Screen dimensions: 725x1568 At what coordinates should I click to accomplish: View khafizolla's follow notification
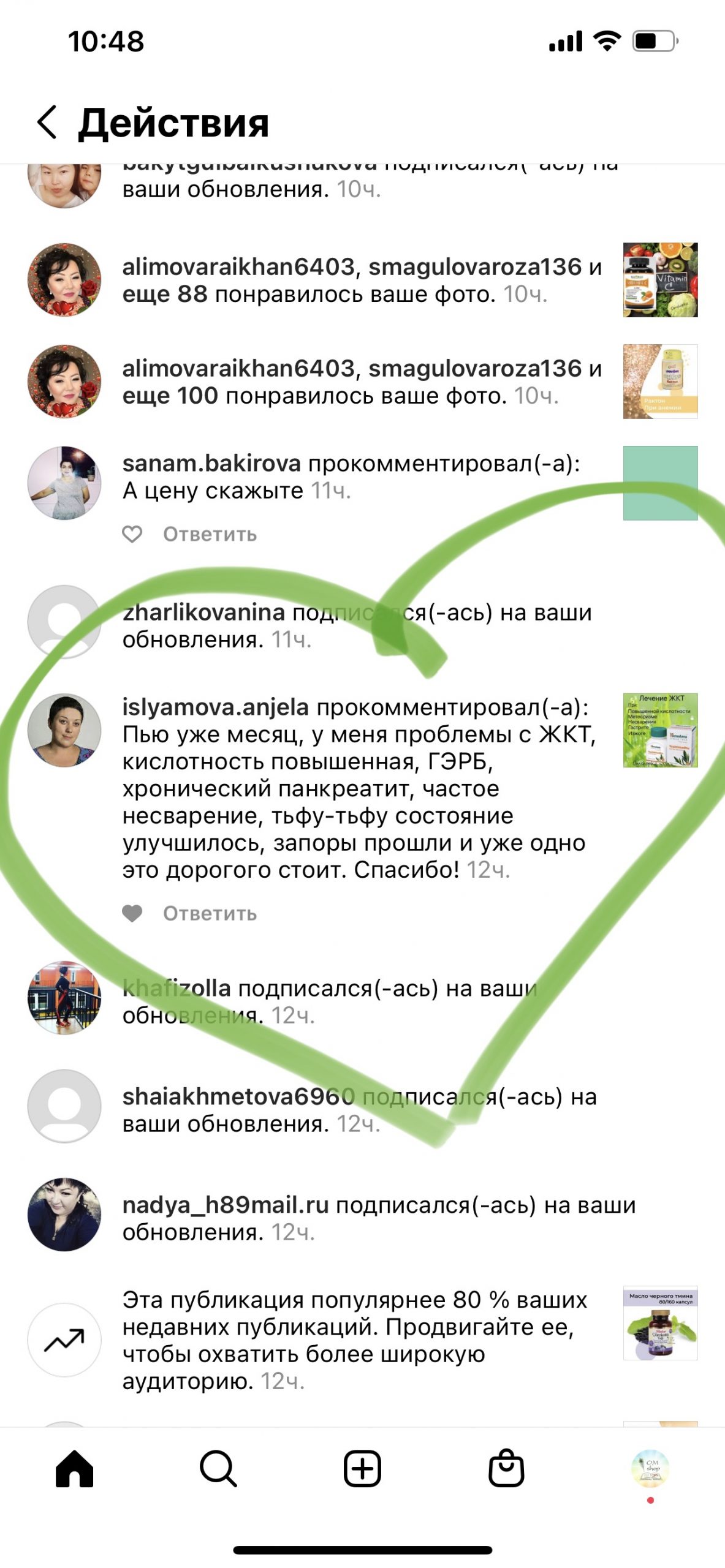pos(330,1001)
